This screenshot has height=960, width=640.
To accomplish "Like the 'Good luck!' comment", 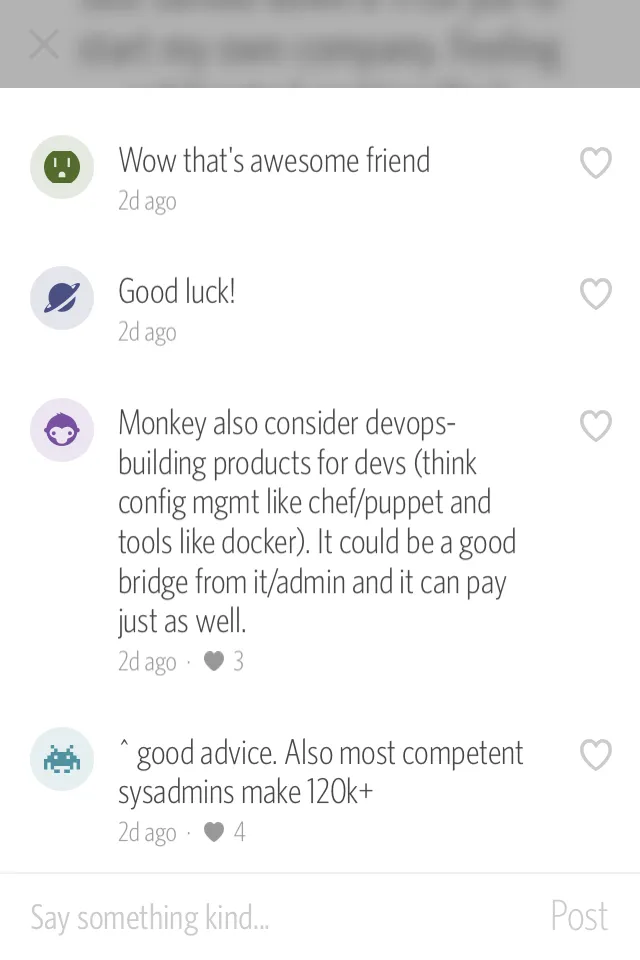I will pos(596,294).
